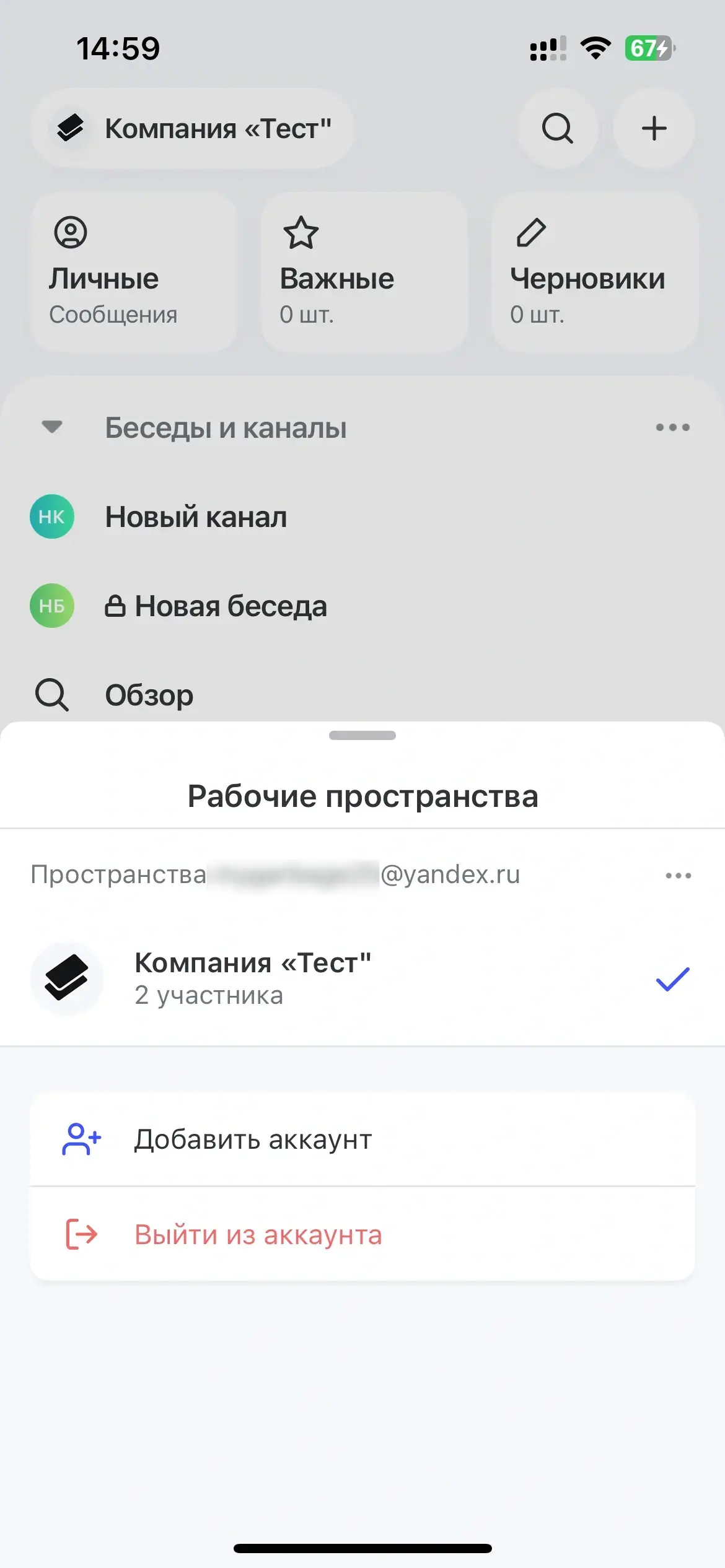Tap the plus icon to create new
Viewport: 725px width, 1568px height.
click(x=654, y=129)
